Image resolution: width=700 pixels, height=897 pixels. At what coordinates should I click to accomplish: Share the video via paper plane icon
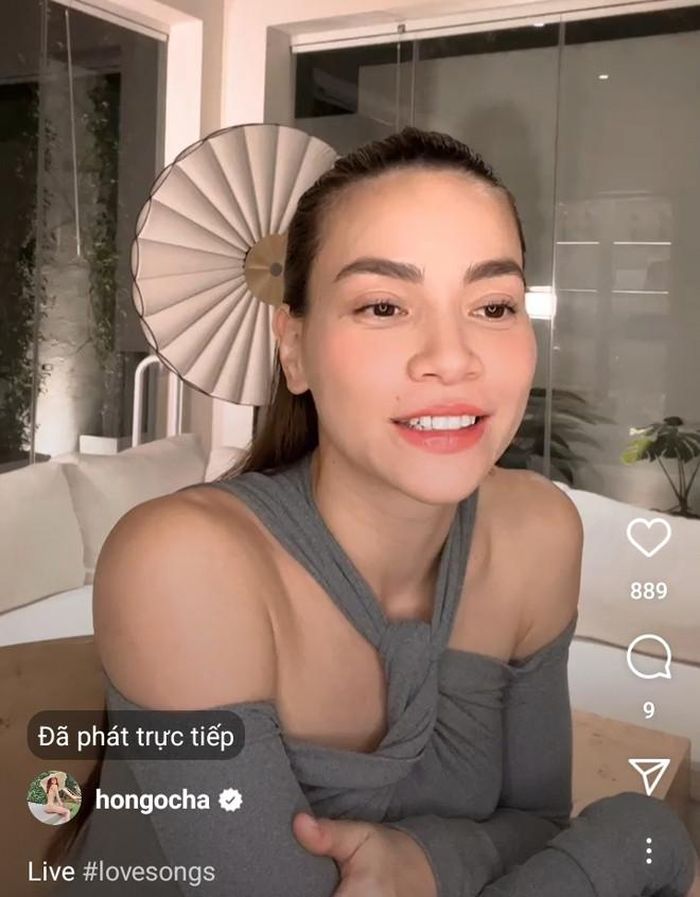[x=648, y=776]
